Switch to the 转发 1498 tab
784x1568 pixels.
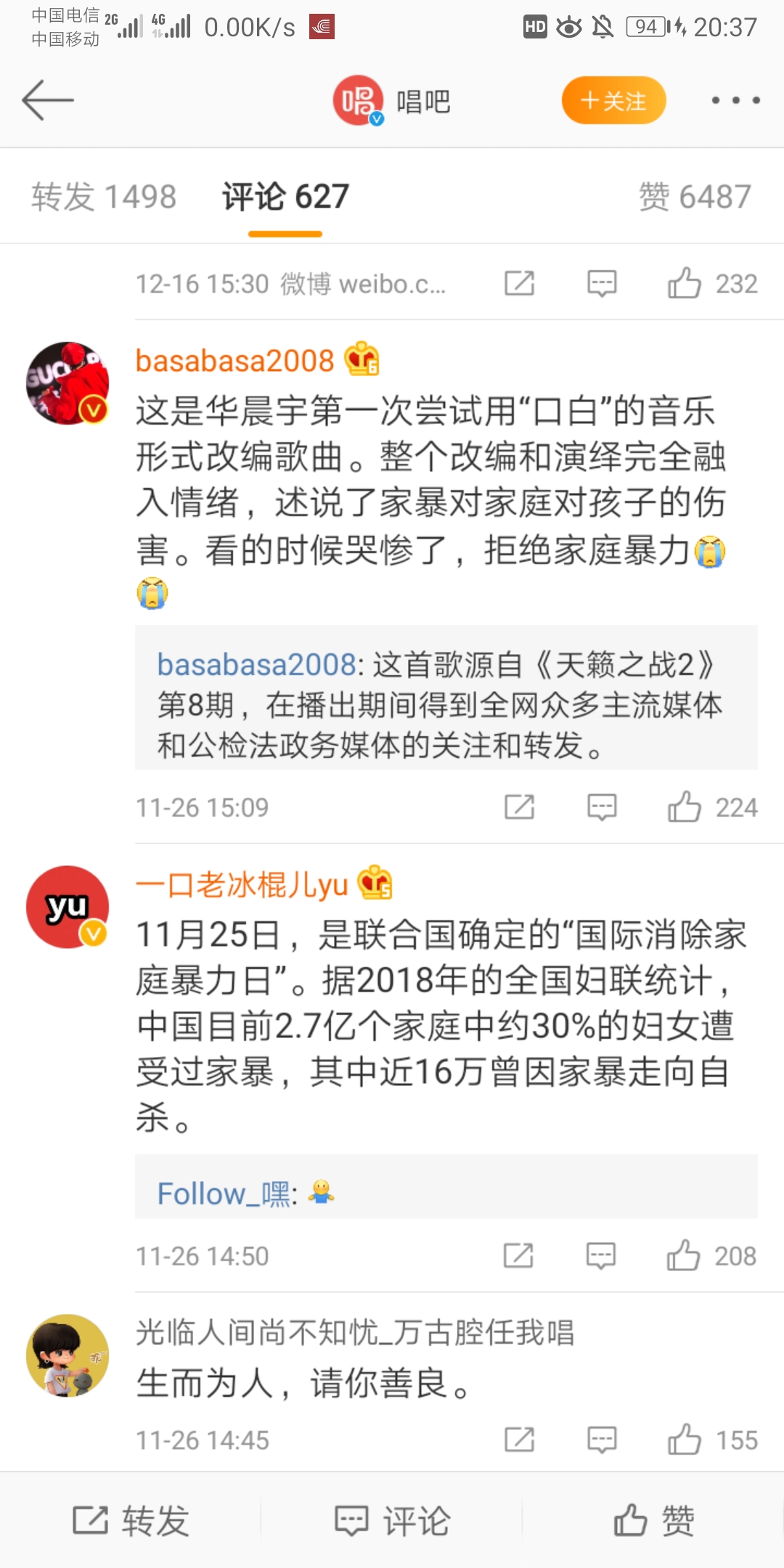(104, 197)
